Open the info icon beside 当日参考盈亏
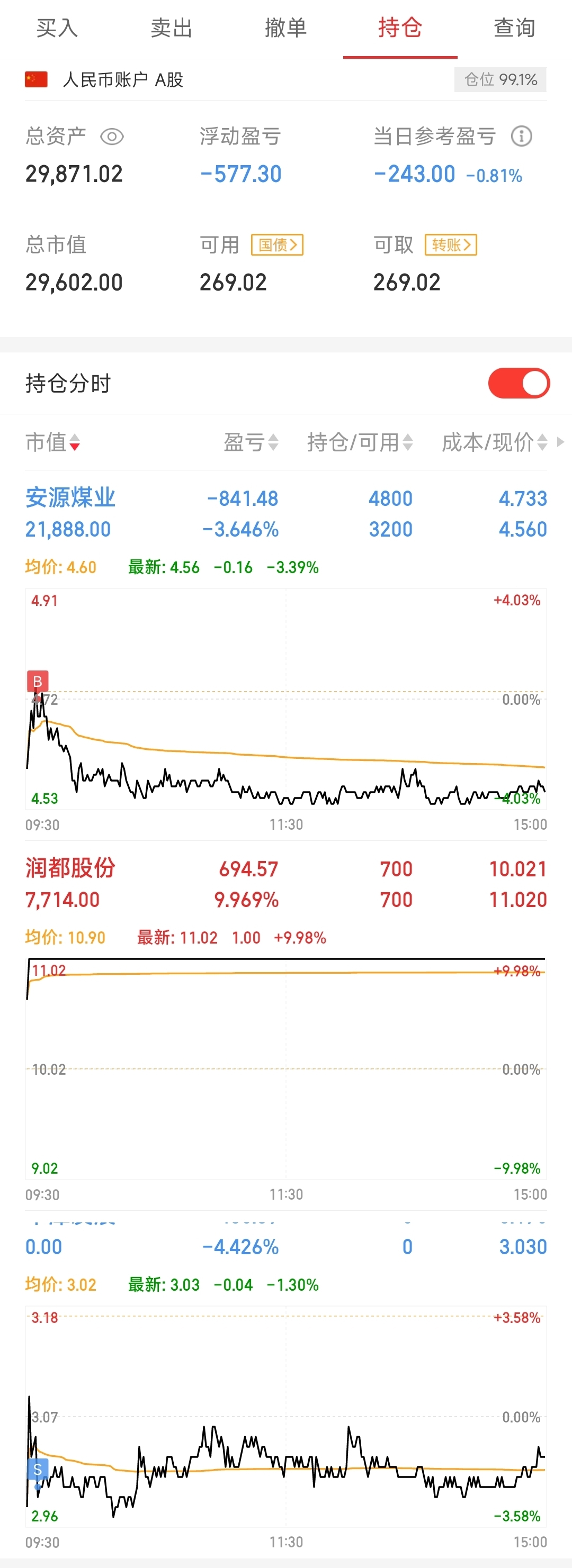Screen dimensions: 572x1568 click(522, 137)
